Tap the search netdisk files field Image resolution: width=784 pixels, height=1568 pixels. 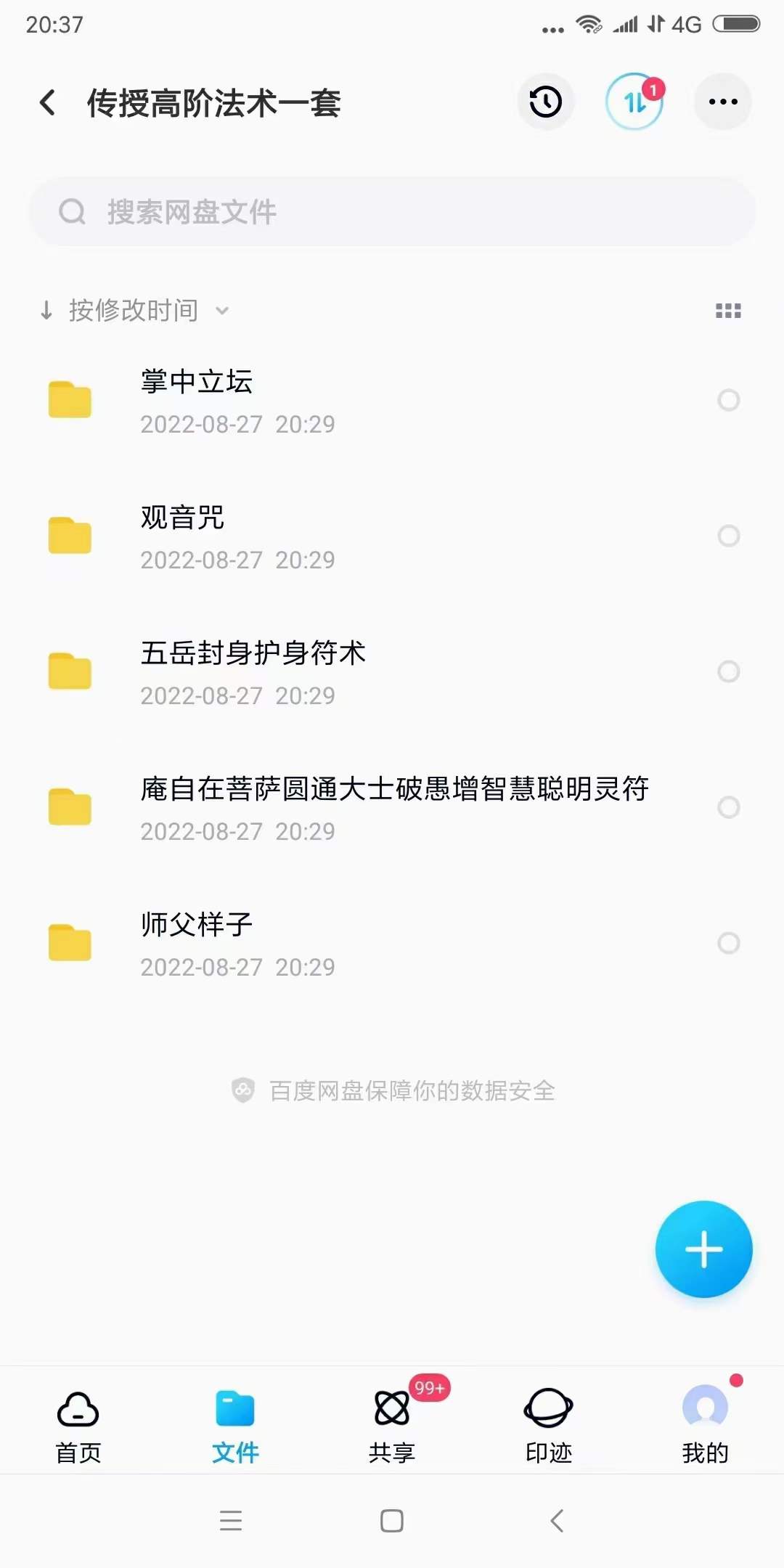pyautogui.click(x=392, y=211)
